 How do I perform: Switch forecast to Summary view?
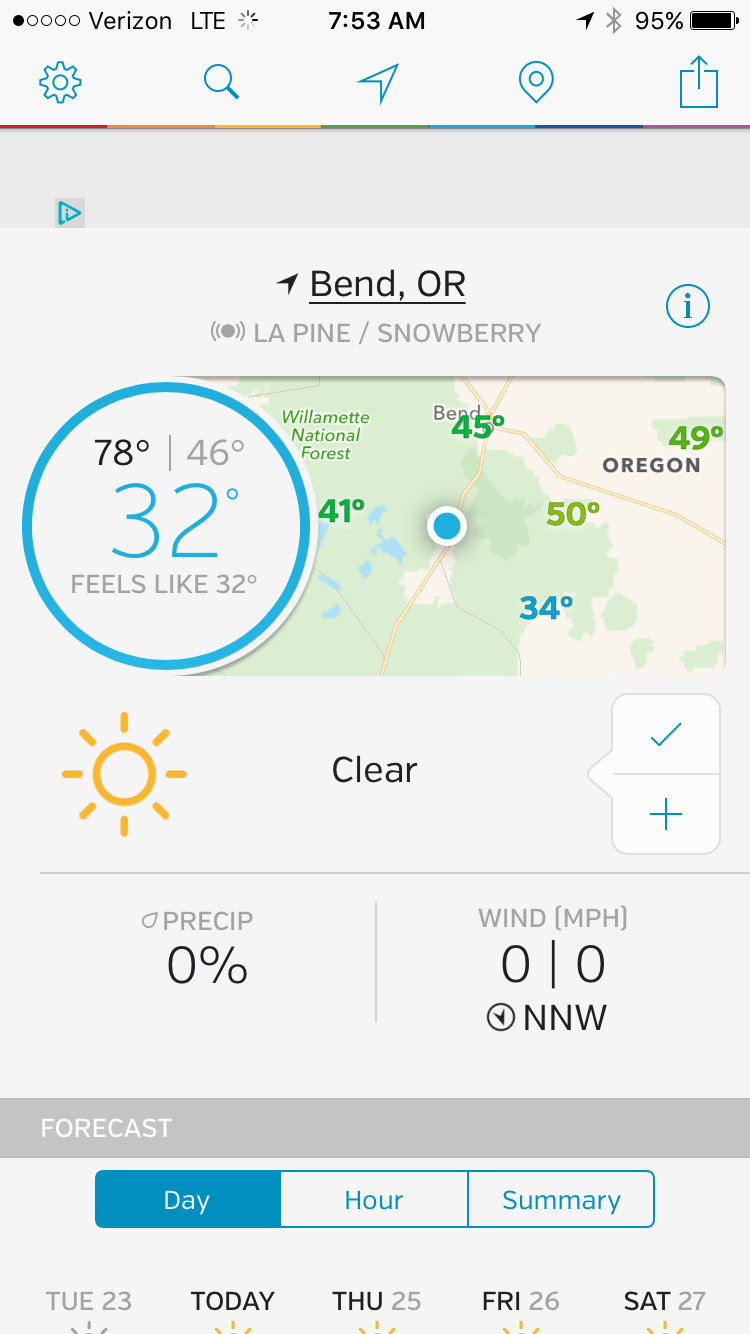point(561,1200)
